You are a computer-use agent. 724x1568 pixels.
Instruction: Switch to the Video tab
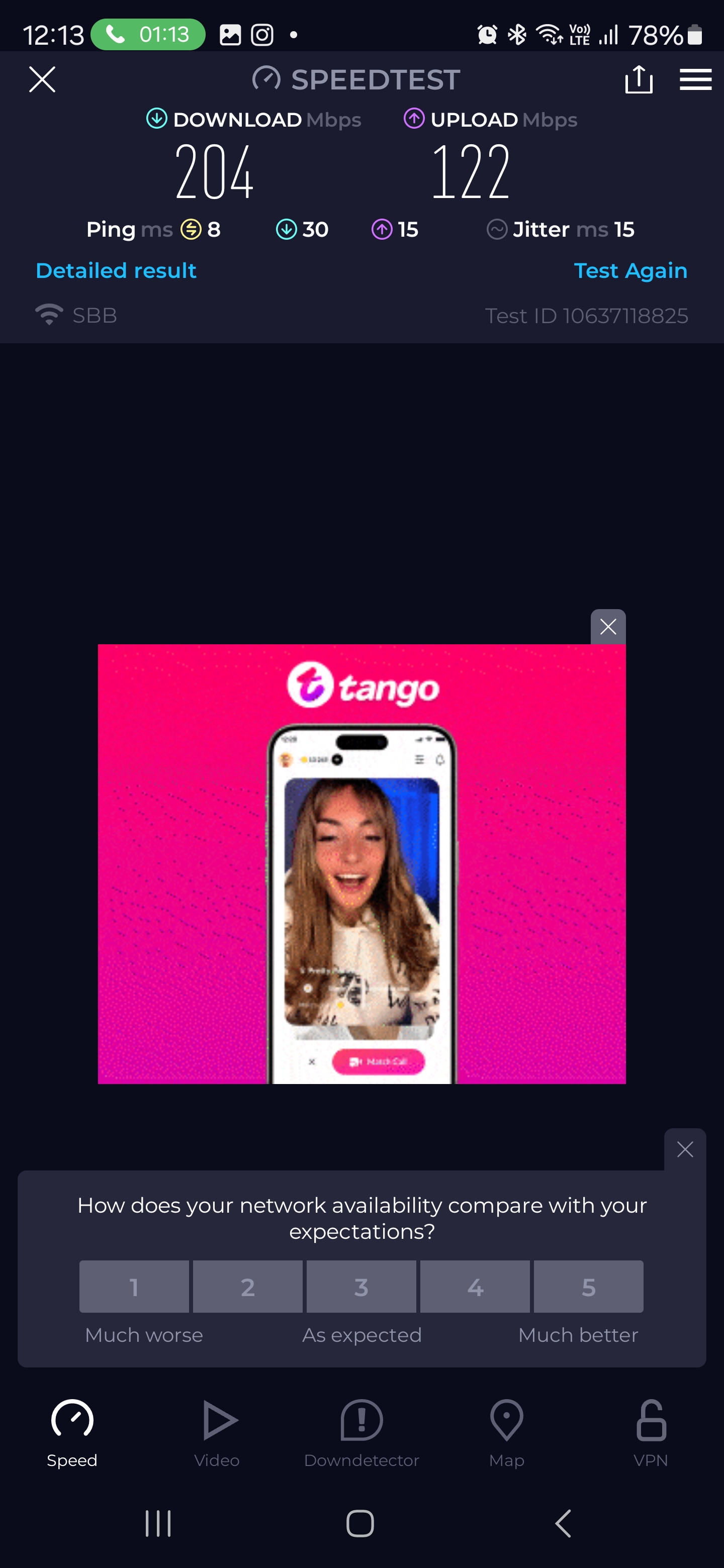[217, 1433]
